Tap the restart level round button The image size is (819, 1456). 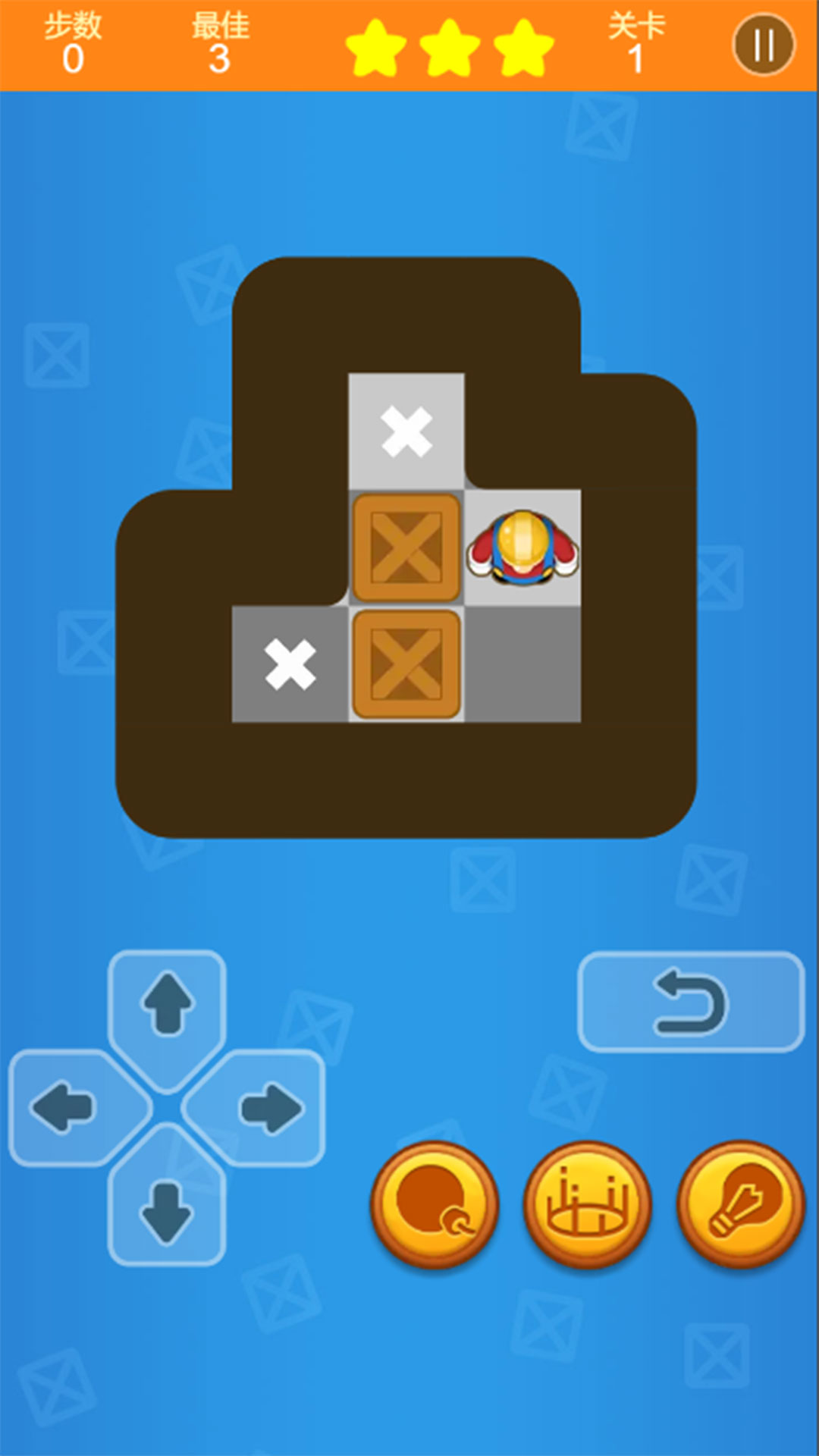coord(435,1204)
